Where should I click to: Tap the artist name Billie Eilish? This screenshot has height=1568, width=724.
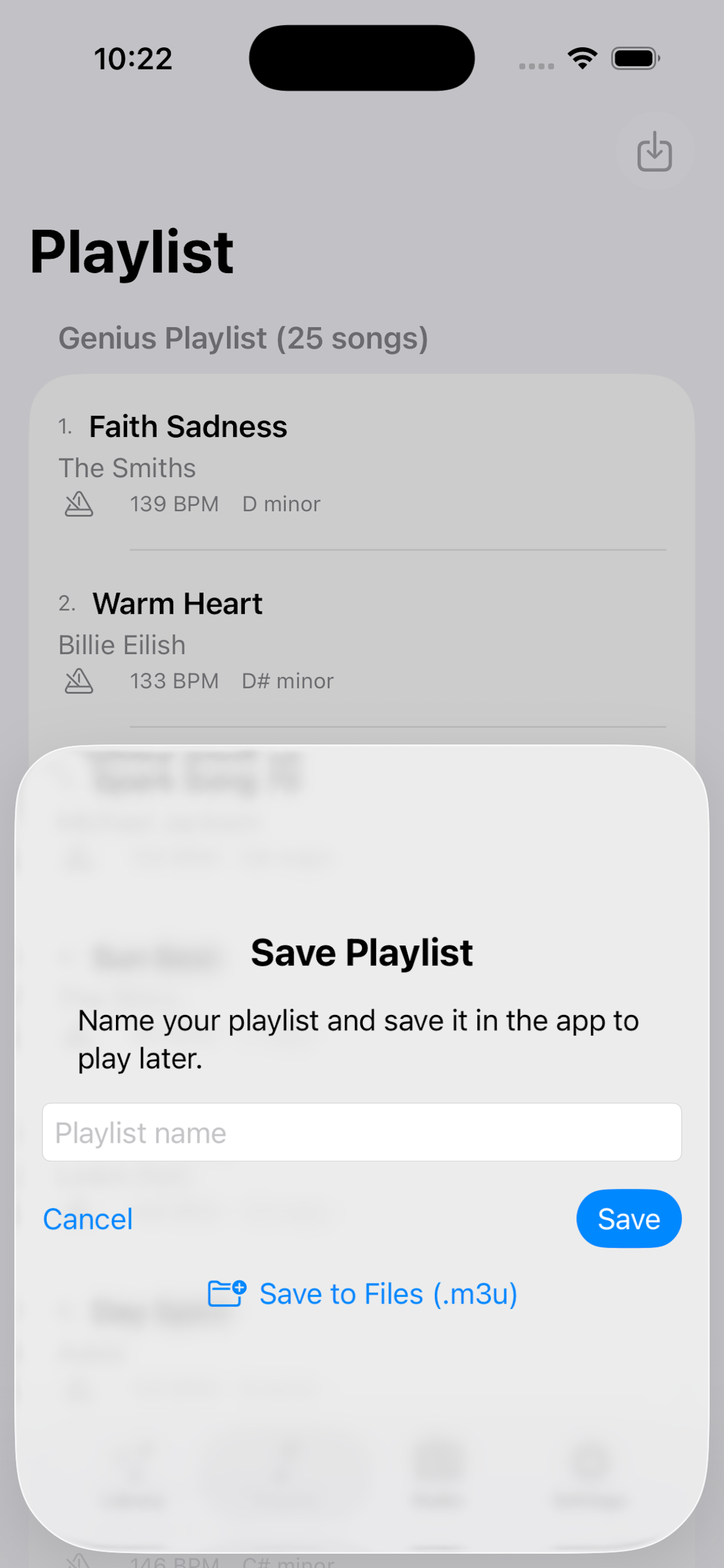coord(122,645)
